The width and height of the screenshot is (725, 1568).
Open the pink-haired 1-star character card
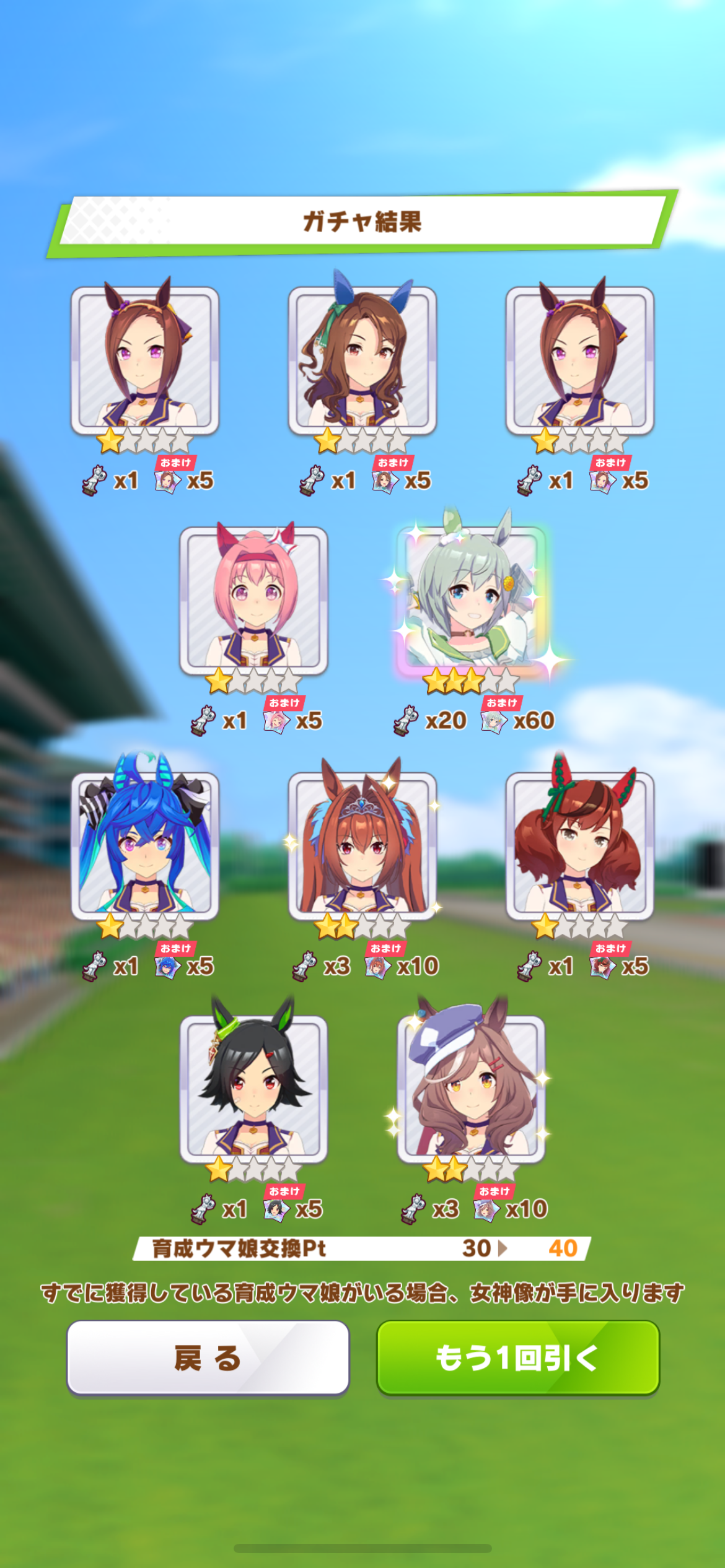(x=253, y=600)
